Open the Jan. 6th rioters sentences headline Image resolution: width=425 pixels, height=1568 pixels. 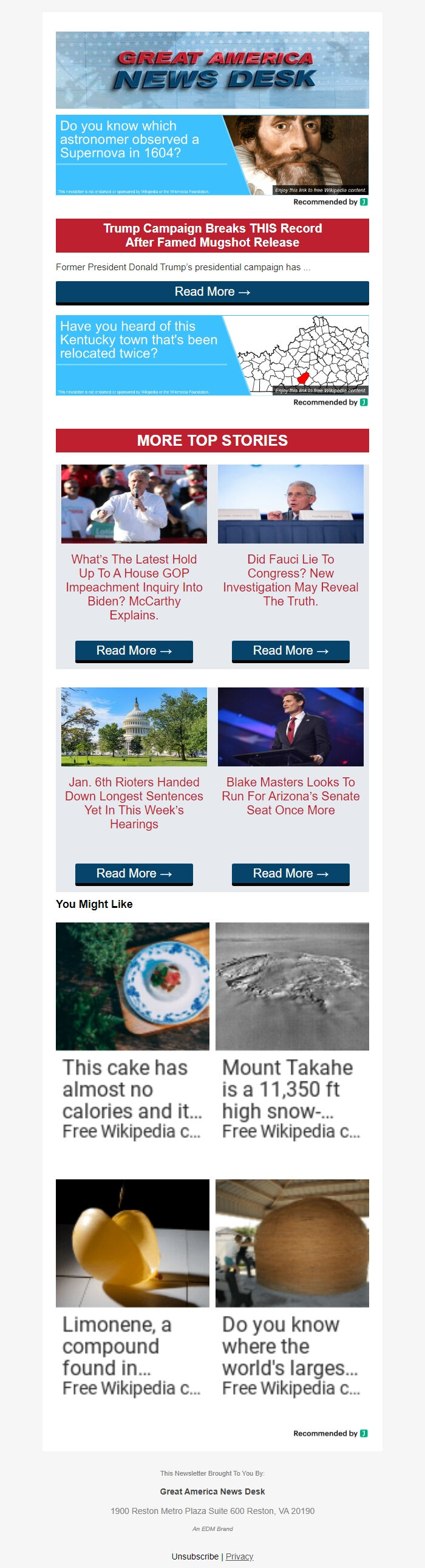pyautogui.click(x=134, y=803)
